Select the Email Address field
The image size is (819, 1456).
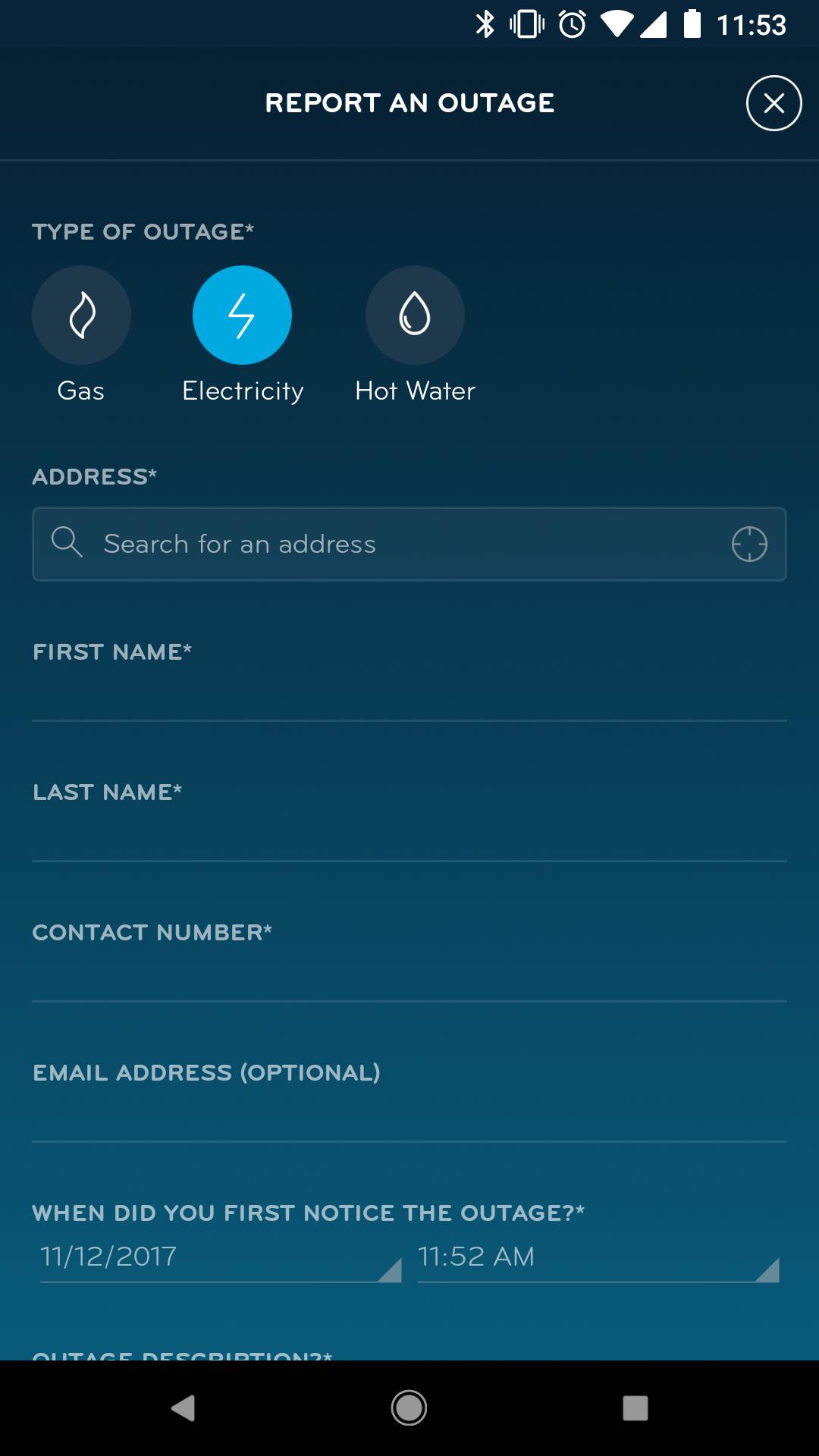coord(409,1115)
